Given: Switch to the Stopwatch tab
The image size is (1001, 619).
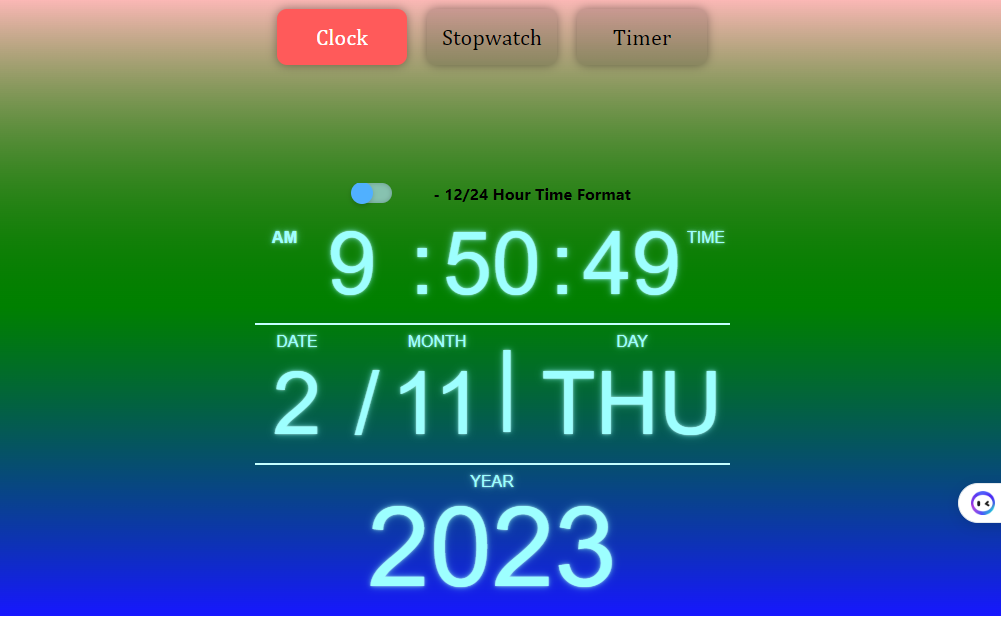Looking at the screenshot, I should 492,38.
